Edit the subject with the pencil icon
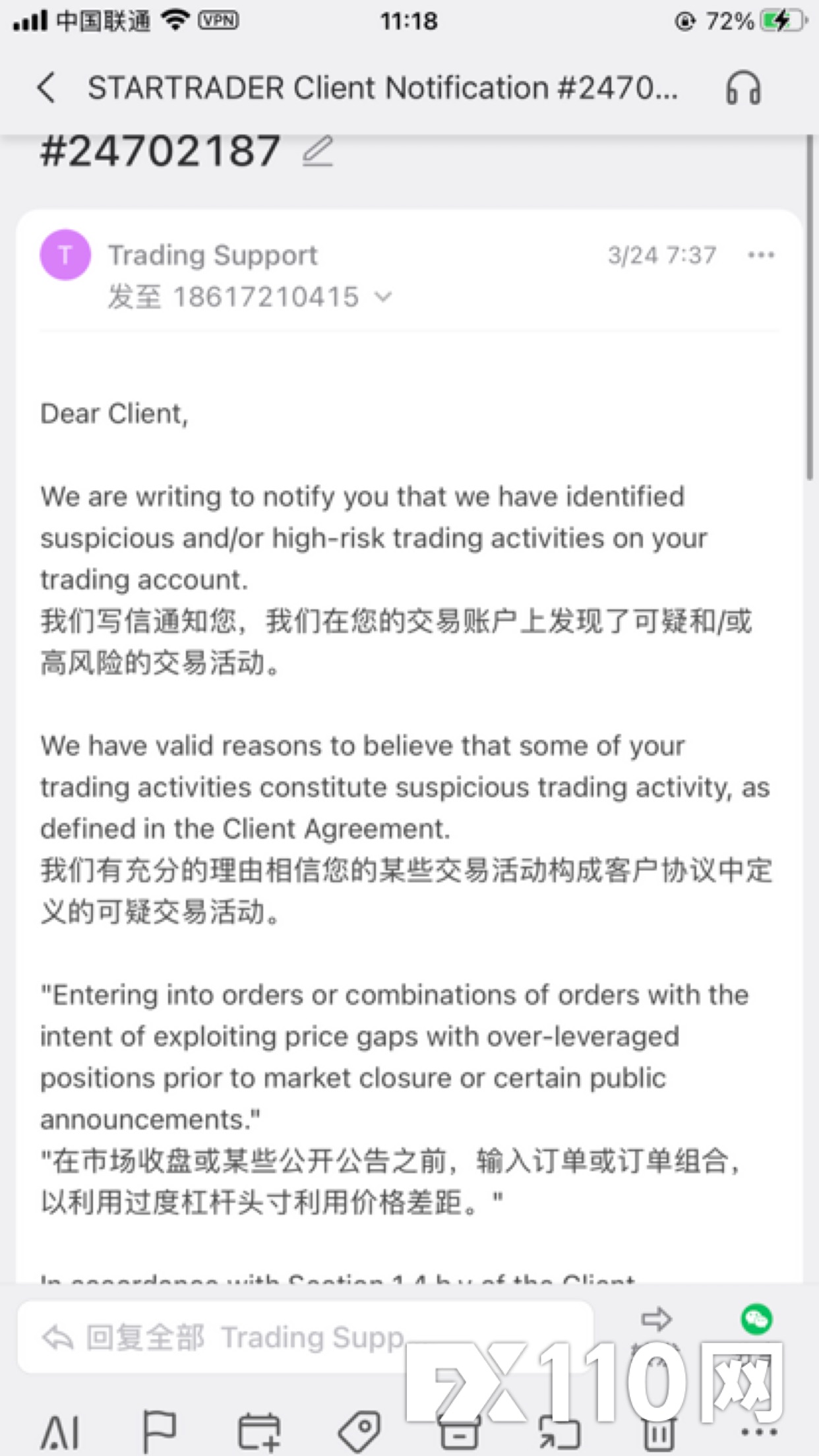Image resolution: width=819 pixels, height=1456 pixels. click(318, 152)
